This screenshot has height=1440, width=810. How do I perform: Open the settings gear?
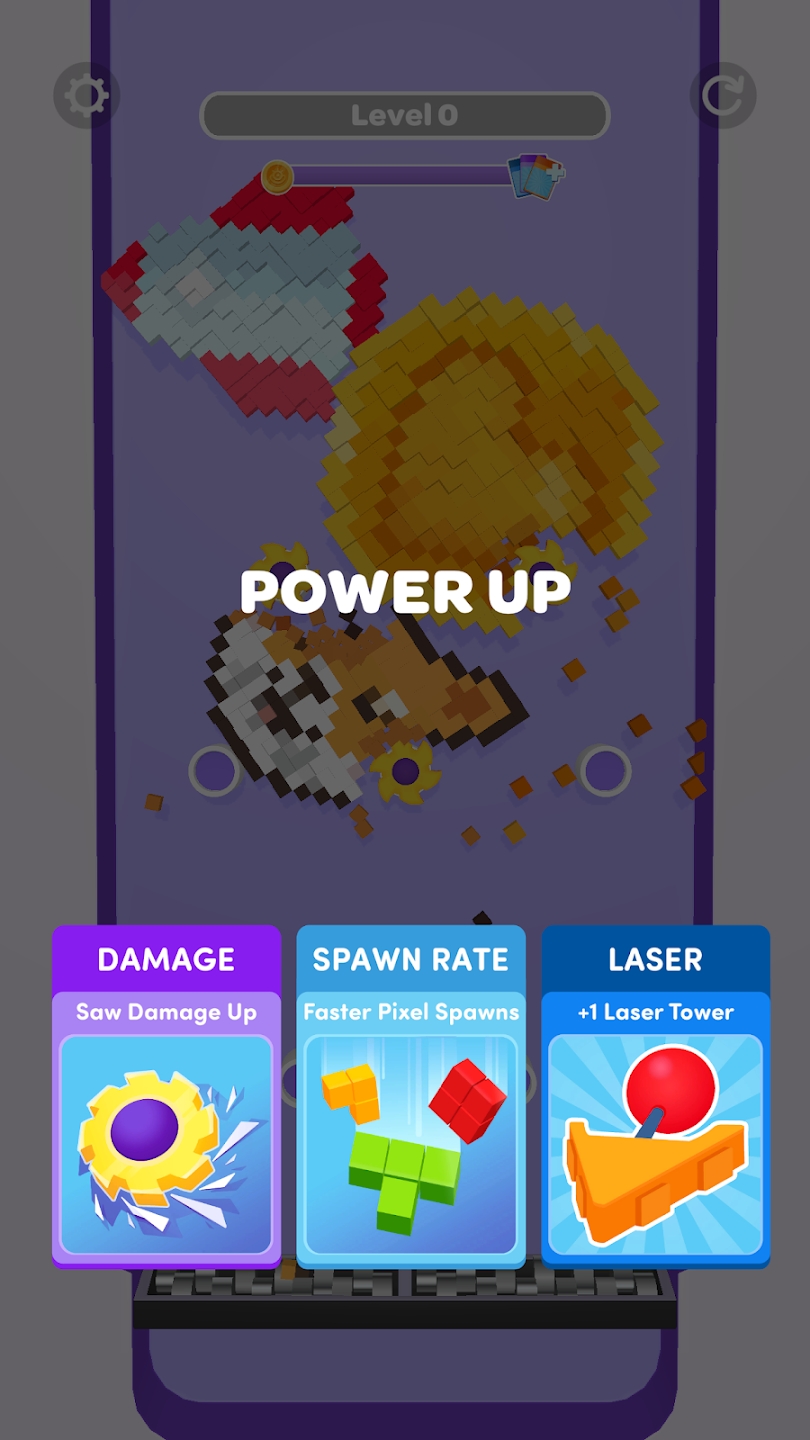coord(86,96)
